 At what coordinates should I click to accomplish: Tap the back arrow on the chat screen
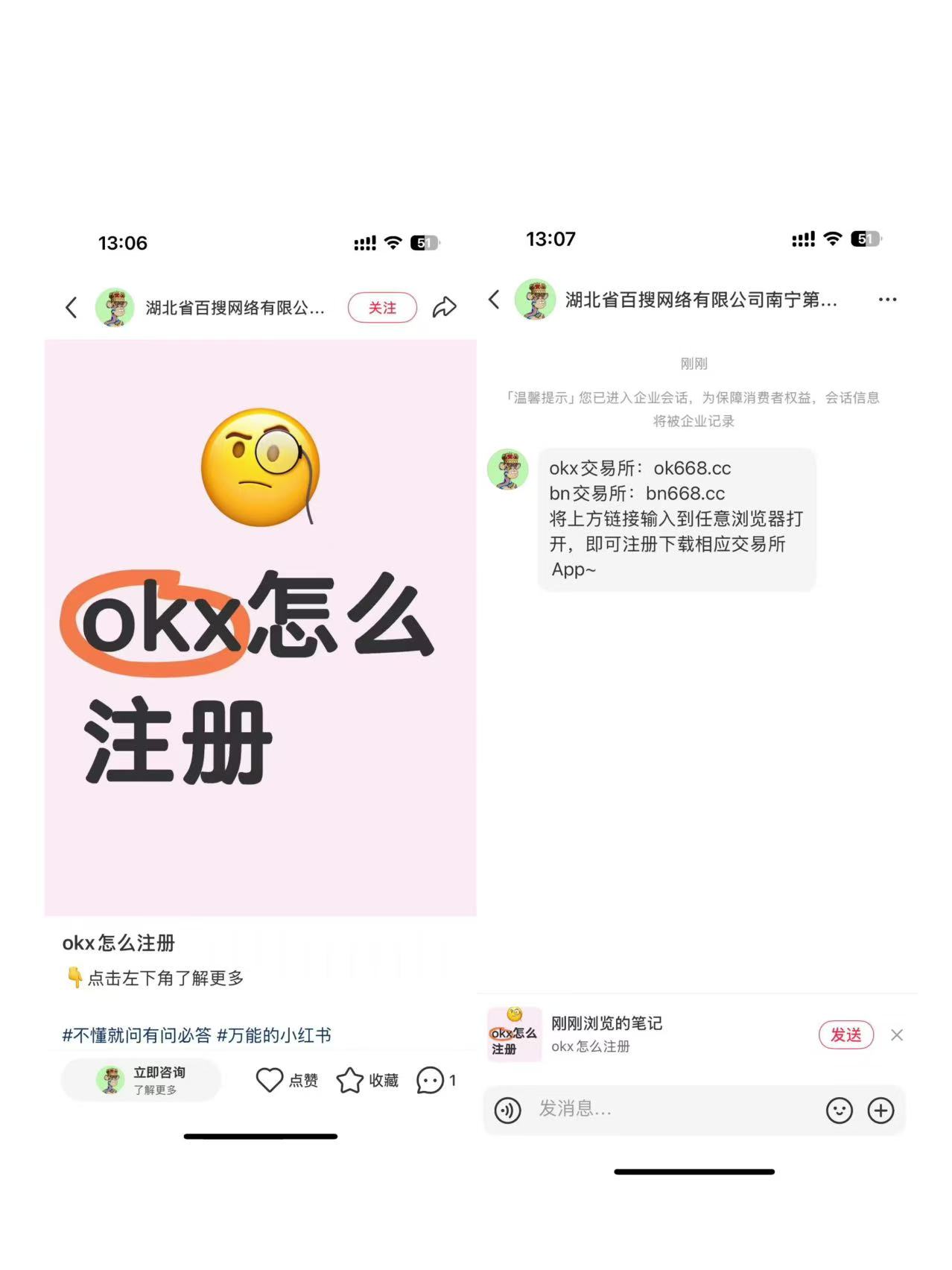(x=493, y=299)
